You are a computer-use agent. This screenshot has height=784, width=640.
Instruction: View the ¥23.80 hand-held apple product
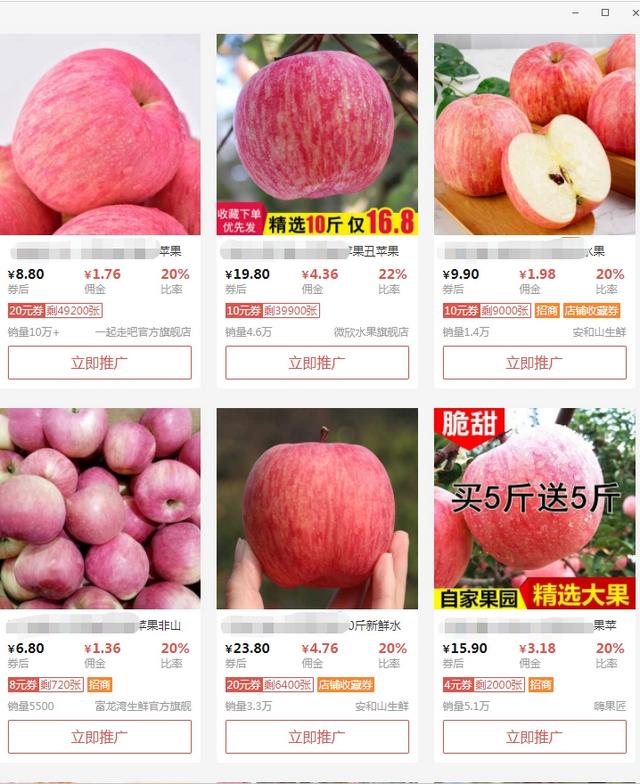[x=317, y=508]
